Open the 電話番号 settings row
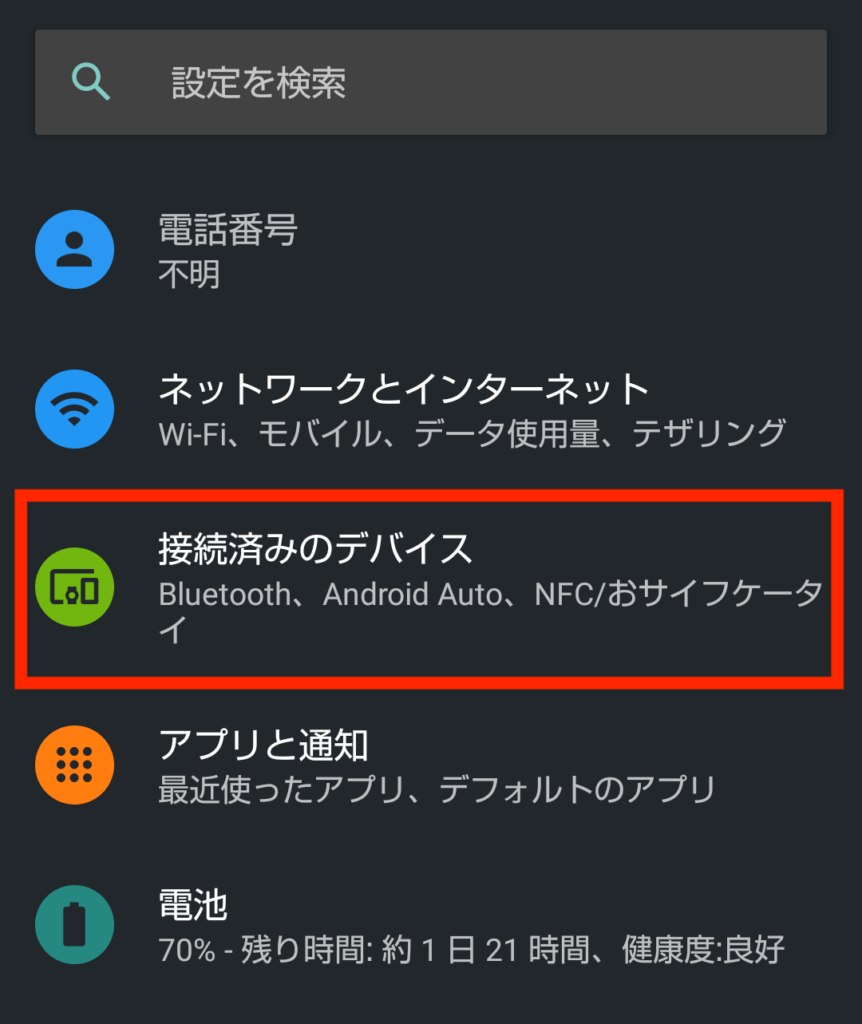862x1024 pixels. [x=430, y=250]
